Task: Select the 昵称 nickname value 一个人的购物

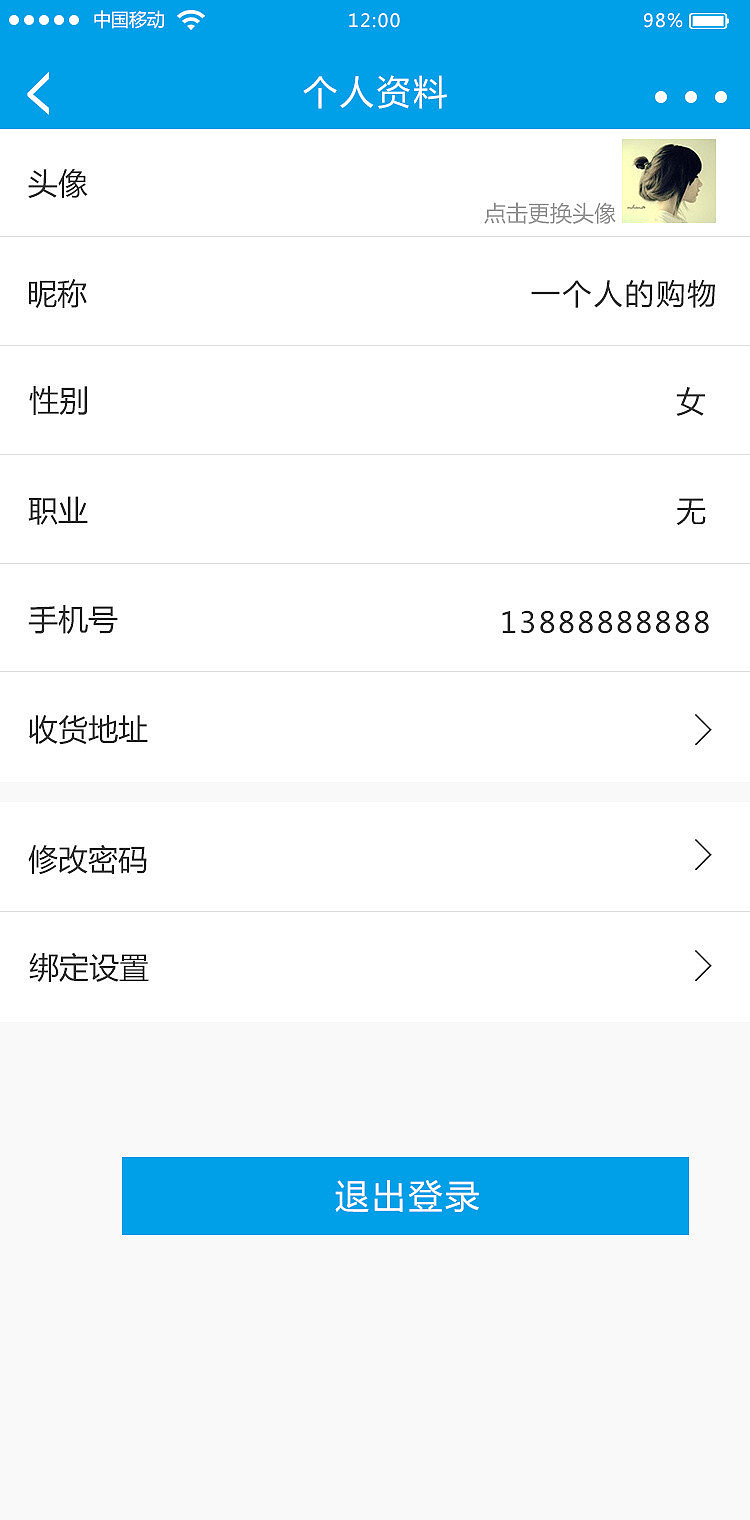Action: (625, 293)
